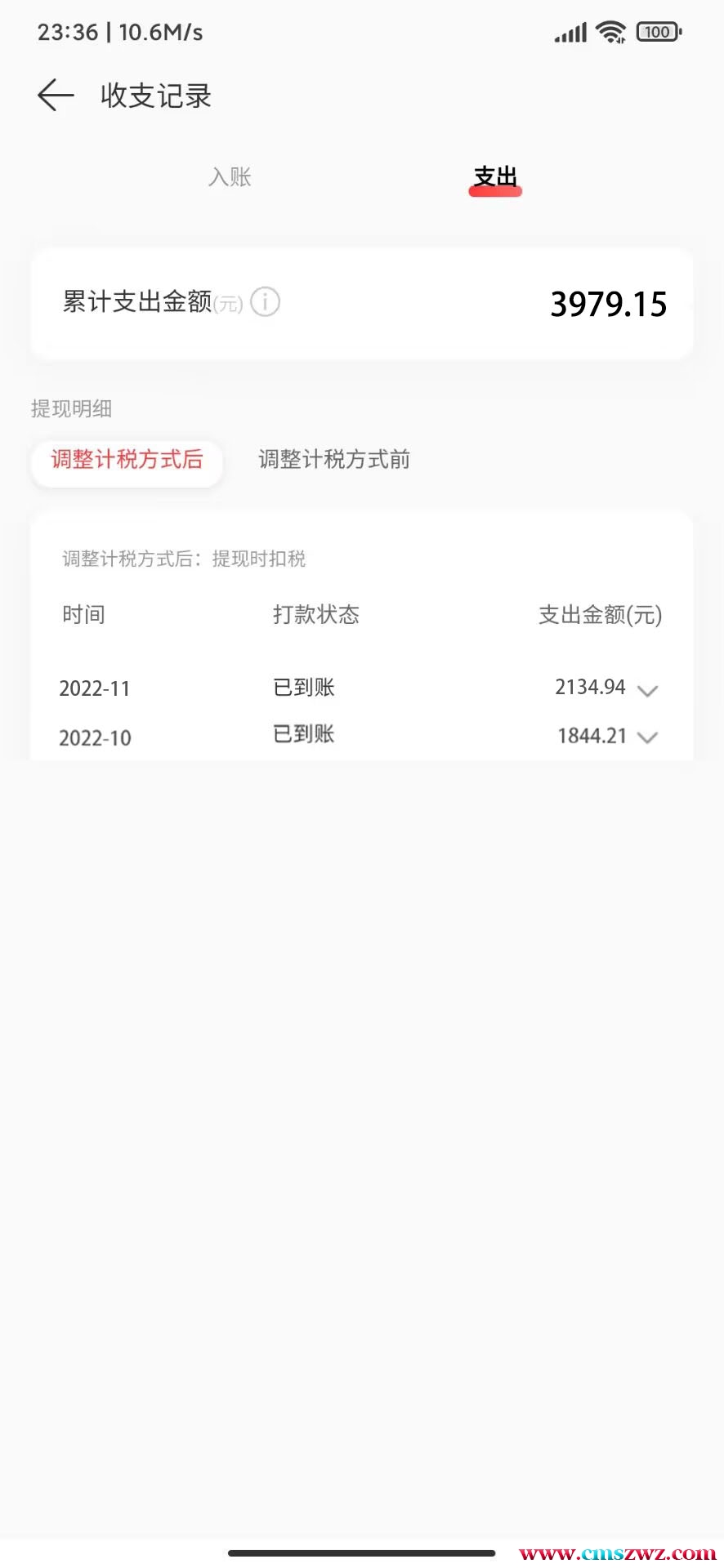Switch to 调整计税方式前 view
Screen dimensions: 724x1568
[334, 460]
